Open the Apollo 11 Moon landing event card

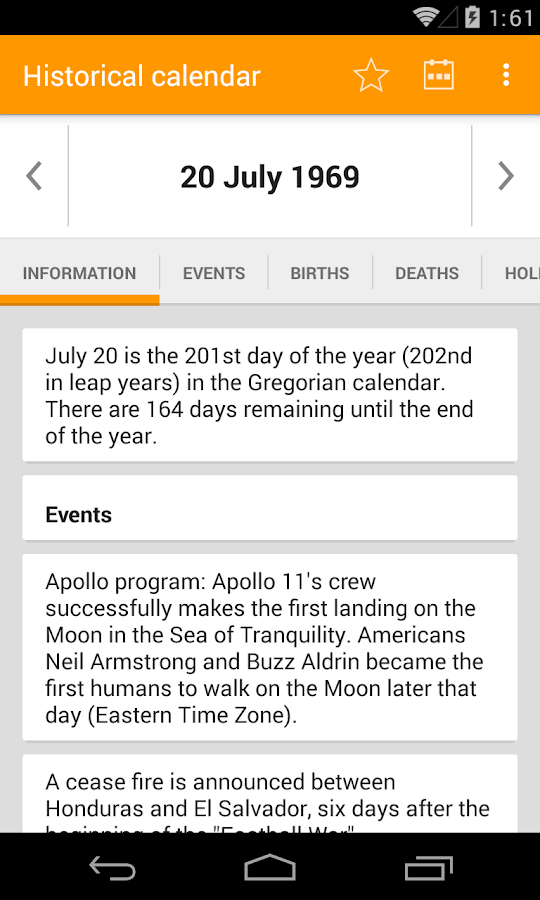[x=270, y=647]
